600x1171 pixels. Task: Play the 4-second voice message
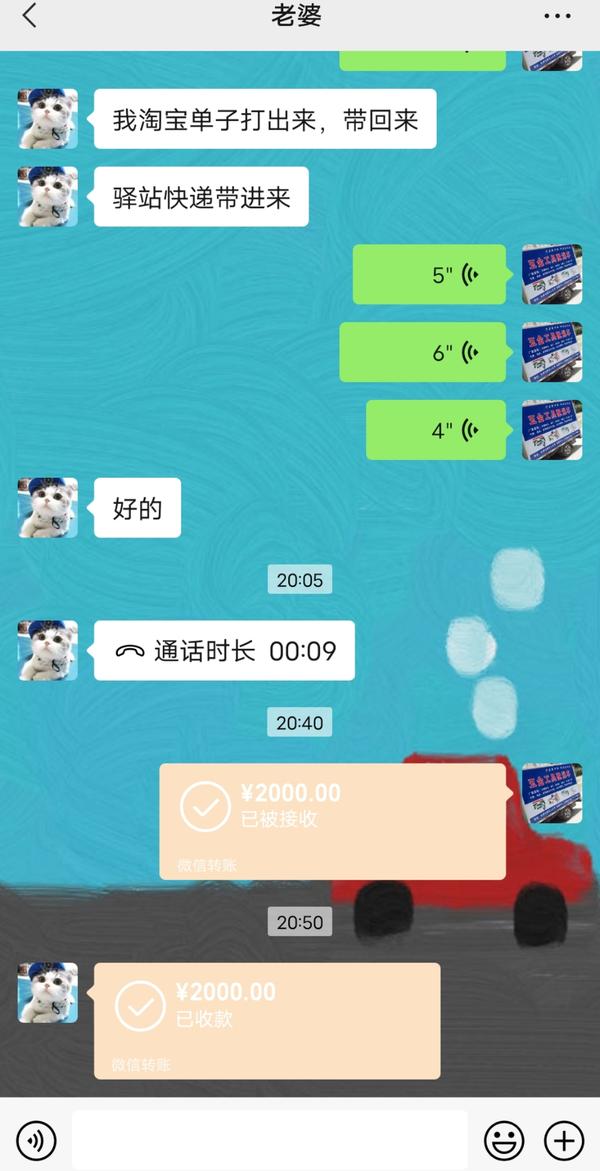pyautogui.click(x=435, y=430)
